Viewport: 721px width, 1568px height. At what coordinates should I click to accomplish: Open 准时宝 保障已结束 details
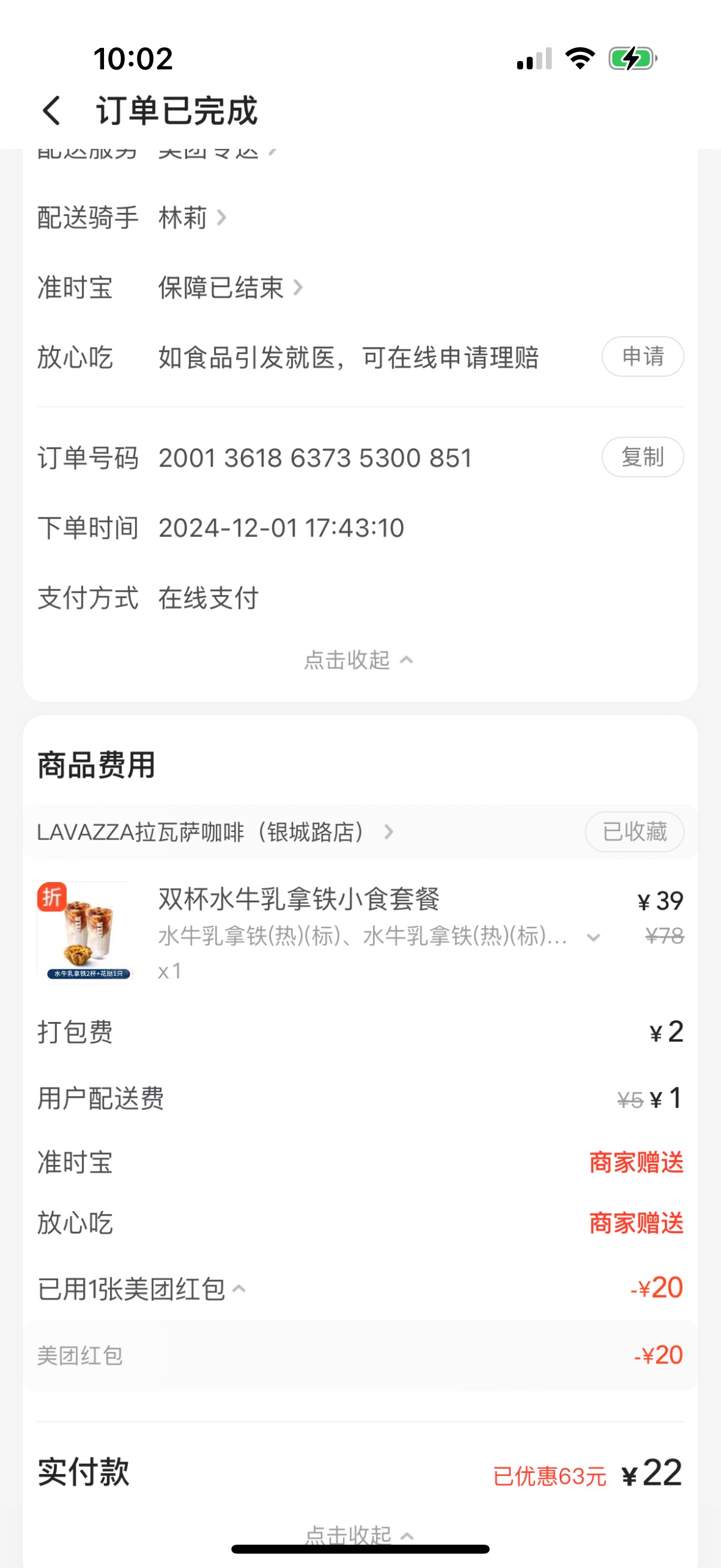click(230, 287)
